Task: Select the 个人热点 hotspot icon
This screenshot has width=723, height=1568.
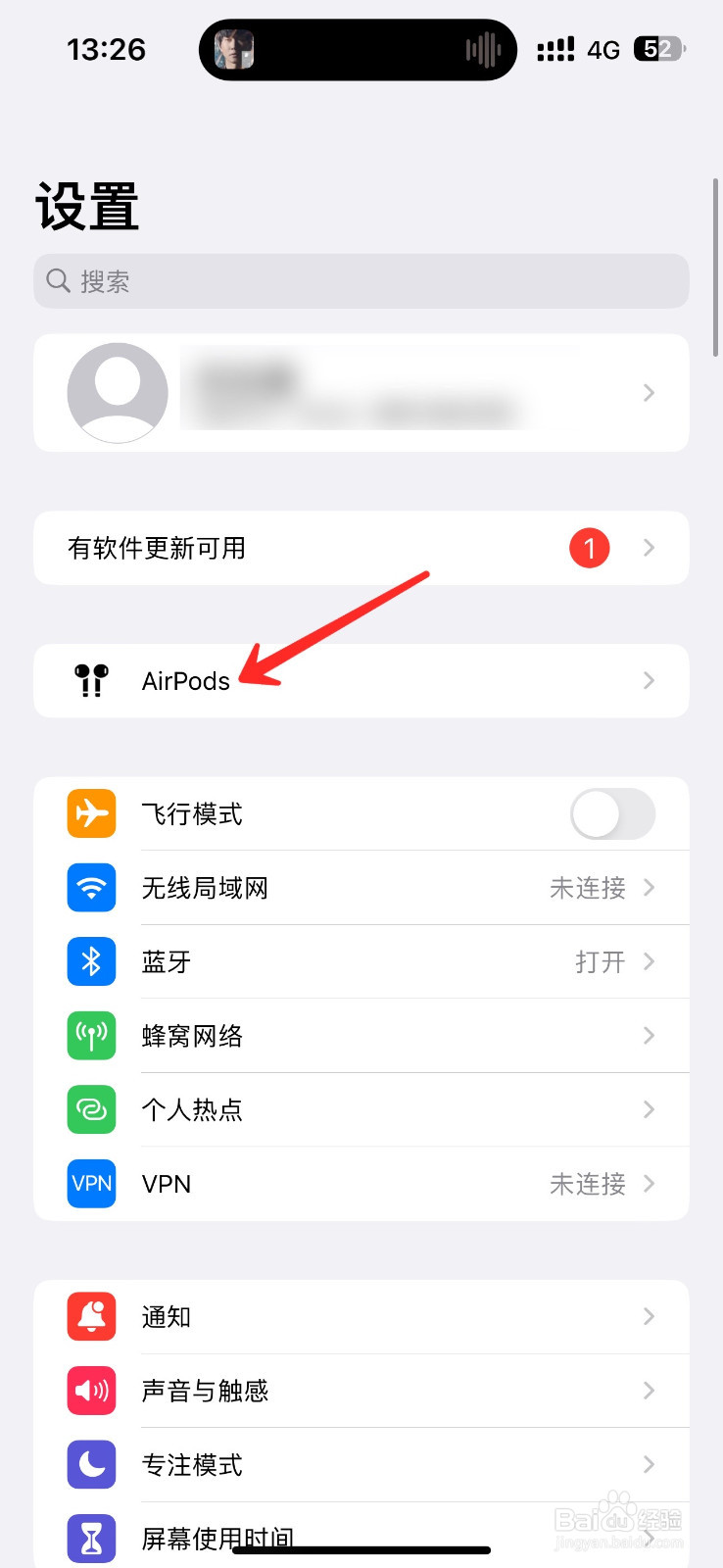Action: [x=90, y=1109]
